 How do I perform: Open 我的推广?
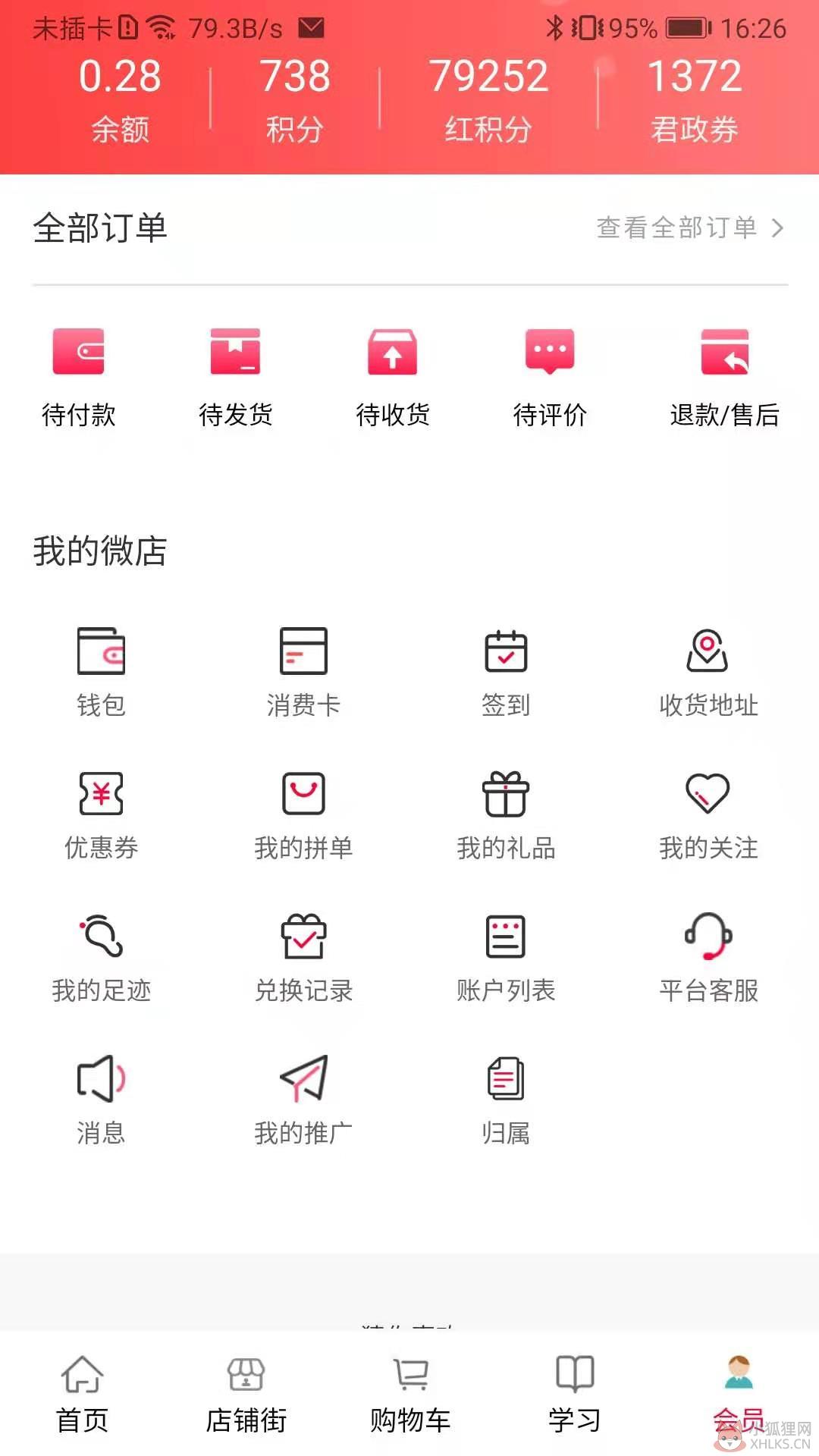pyautogui.click(x=303, y=1100)
